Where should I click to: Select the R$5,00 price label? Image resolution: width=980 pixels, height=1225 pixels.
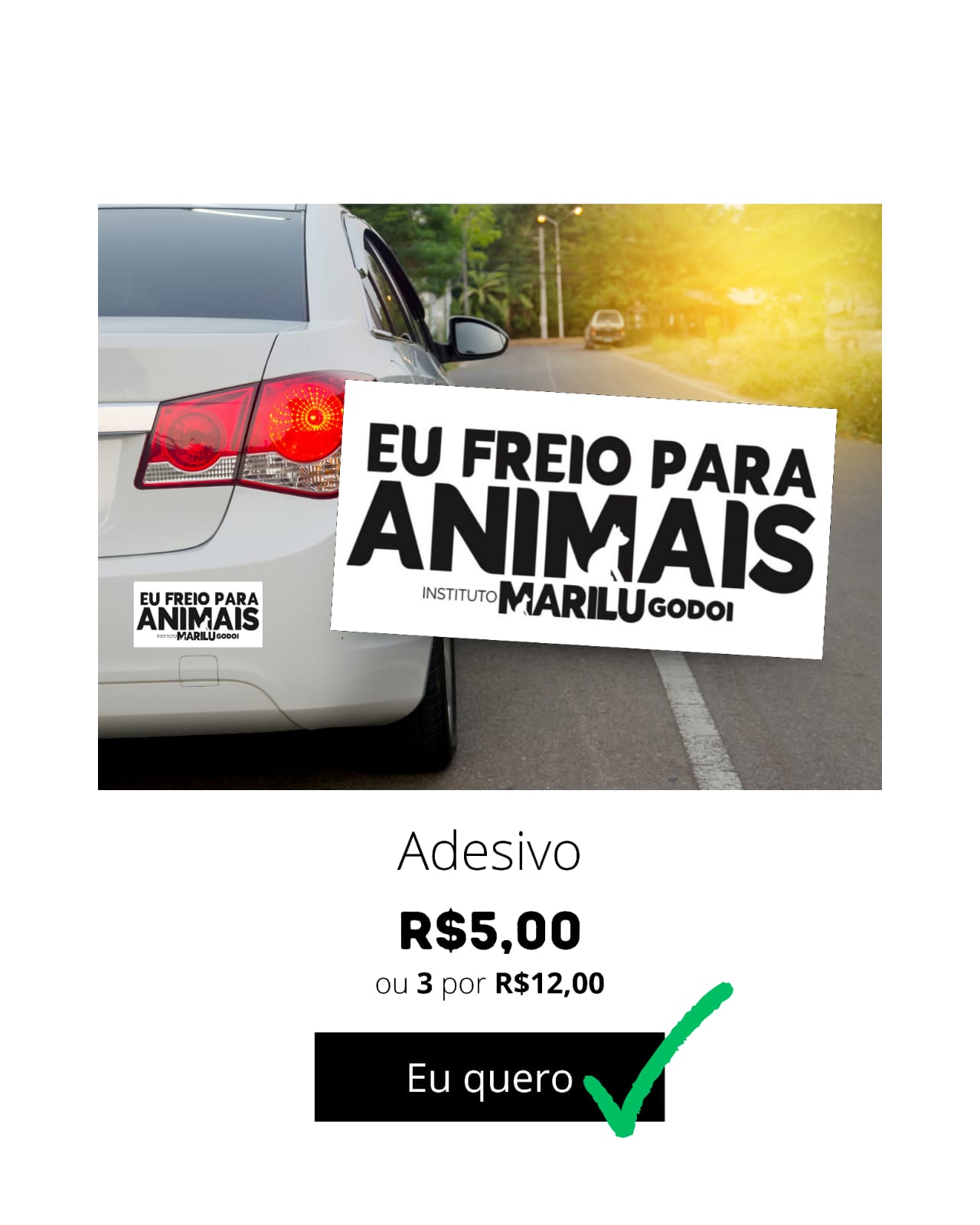[x=490, y=933]
